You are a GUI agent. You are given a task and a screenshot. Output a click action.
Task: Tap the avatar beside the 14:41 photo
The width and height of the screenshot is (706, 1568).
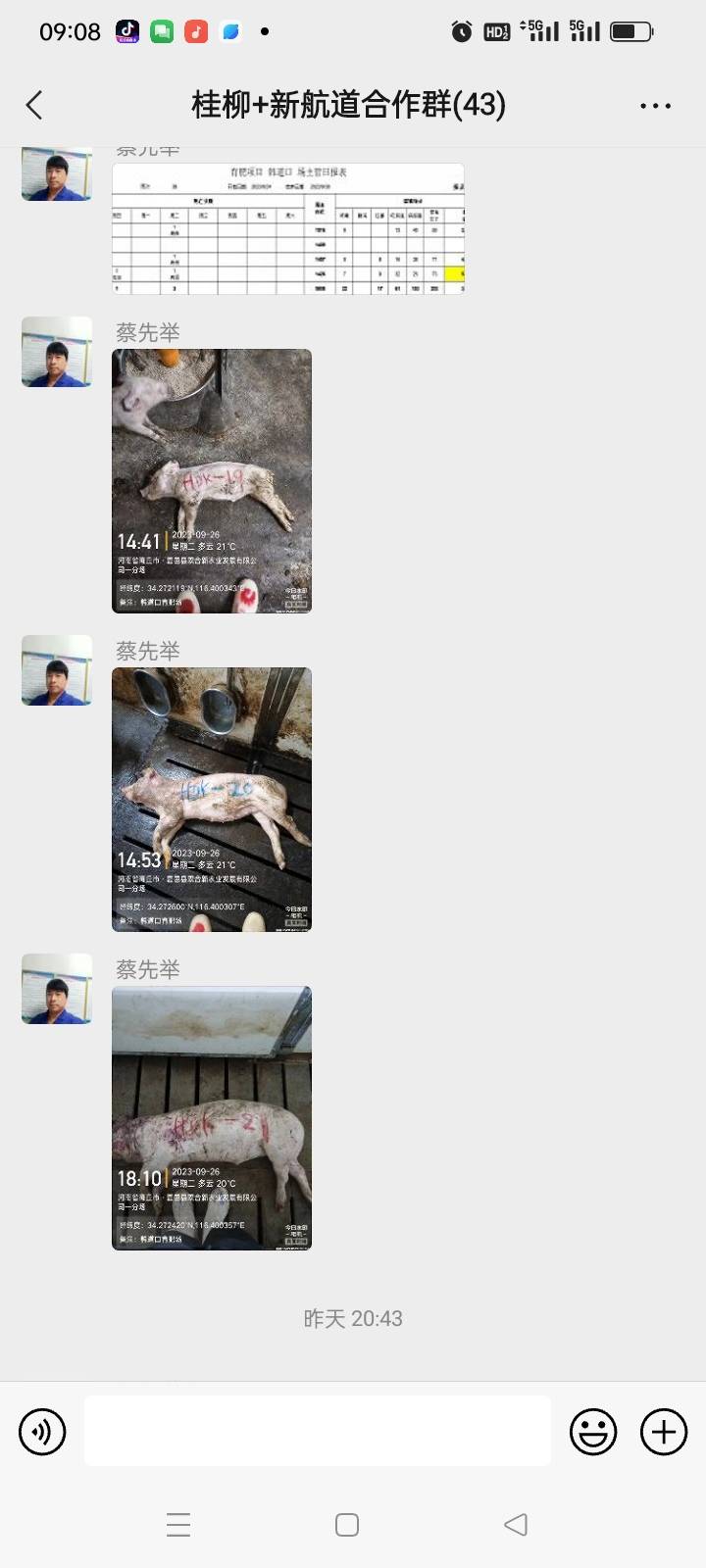57,351
